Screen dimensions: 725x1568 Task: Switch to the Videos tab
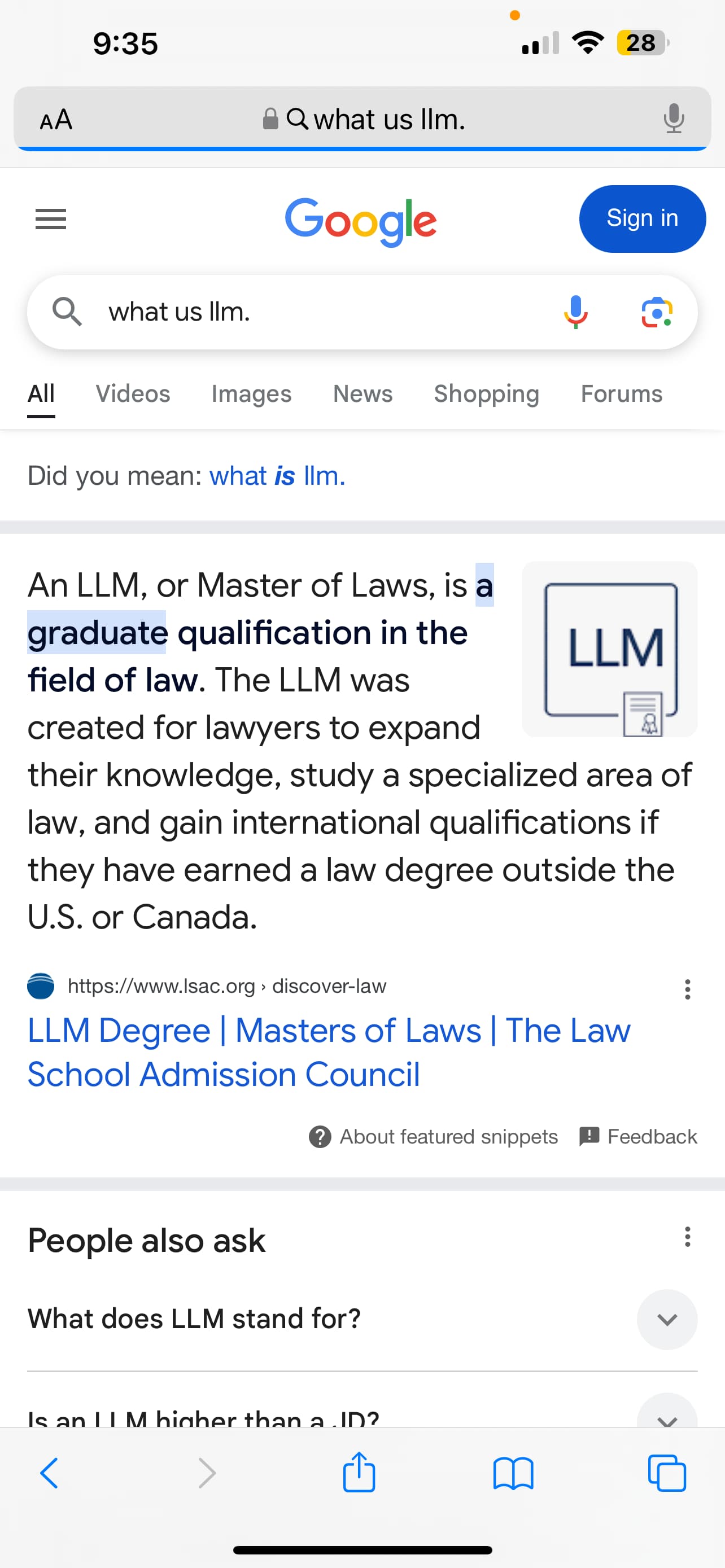[x=133, y=394]
